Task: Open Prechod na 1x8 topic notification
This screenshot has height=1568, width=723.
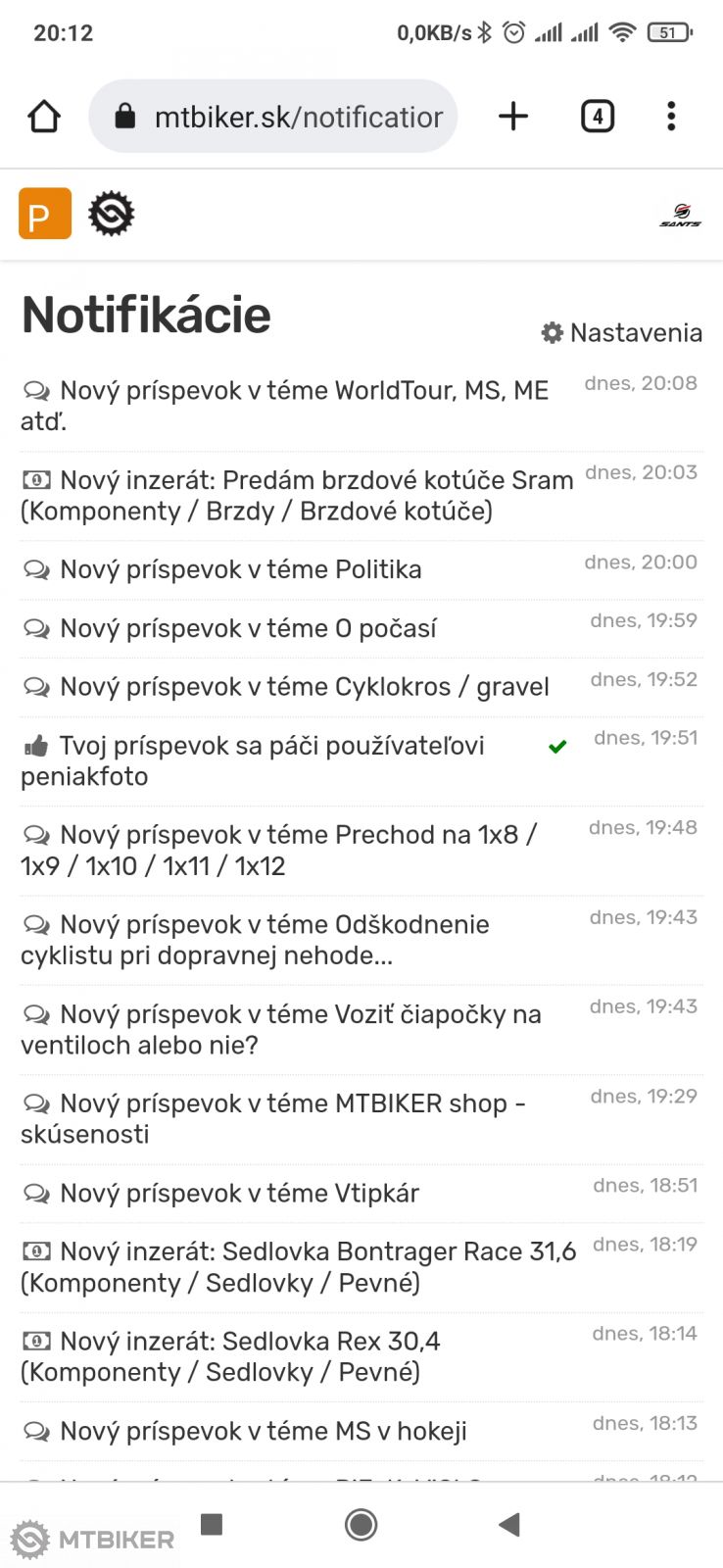Action: [x=284, y=850]
